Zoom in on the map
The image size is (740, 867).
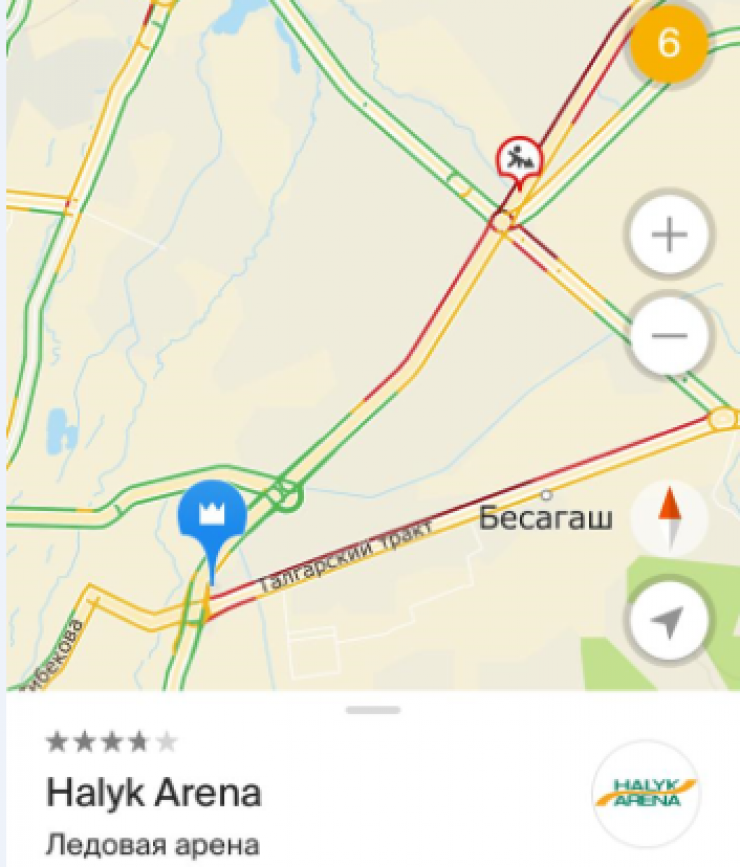coord(669,236)
